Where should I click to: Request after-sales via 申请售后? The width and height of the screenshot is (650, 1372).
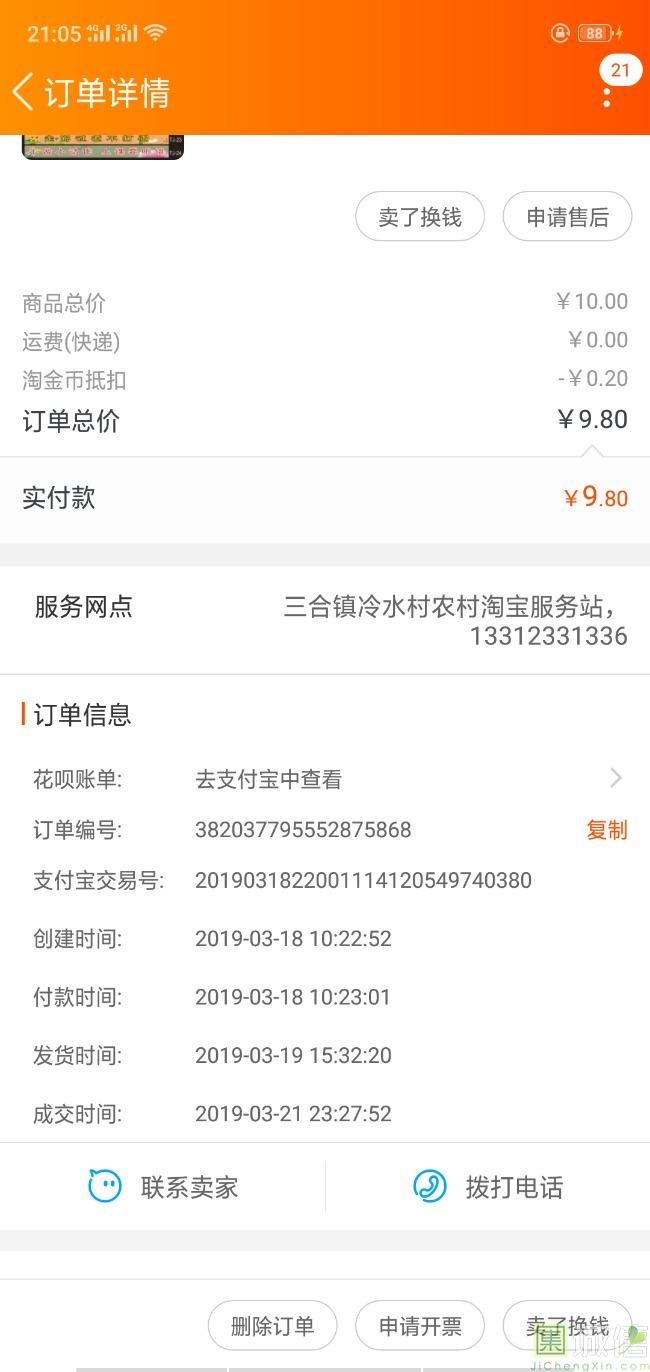click(x=567, y=217)
